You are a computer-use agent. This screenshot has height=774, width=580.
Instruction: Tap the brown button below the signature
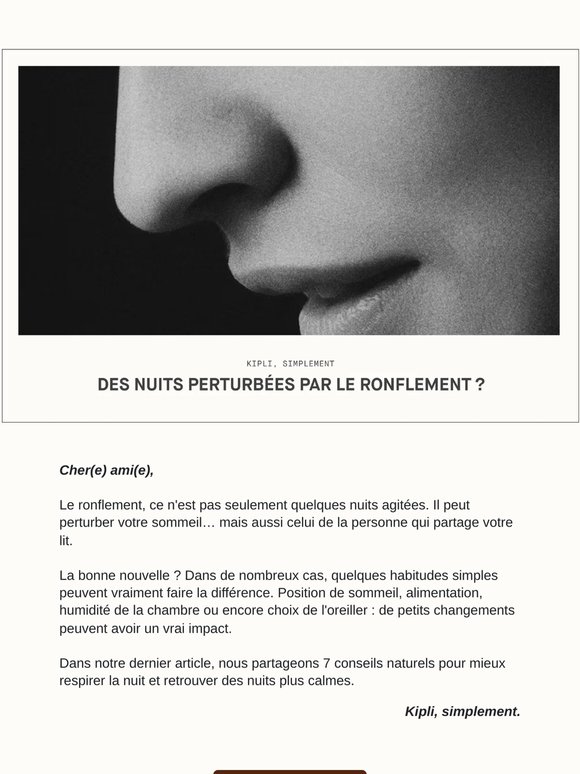tap(290, 772)
